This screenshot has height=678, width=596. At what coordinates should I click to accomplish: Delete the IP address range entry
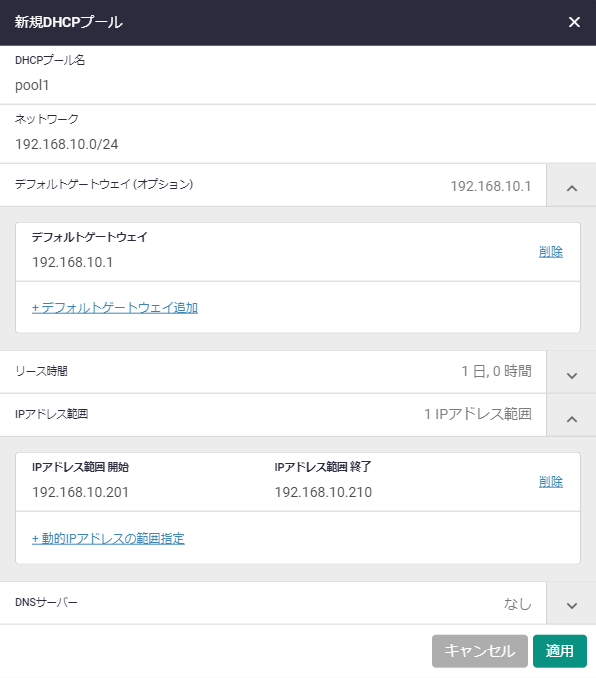[551, 482]
